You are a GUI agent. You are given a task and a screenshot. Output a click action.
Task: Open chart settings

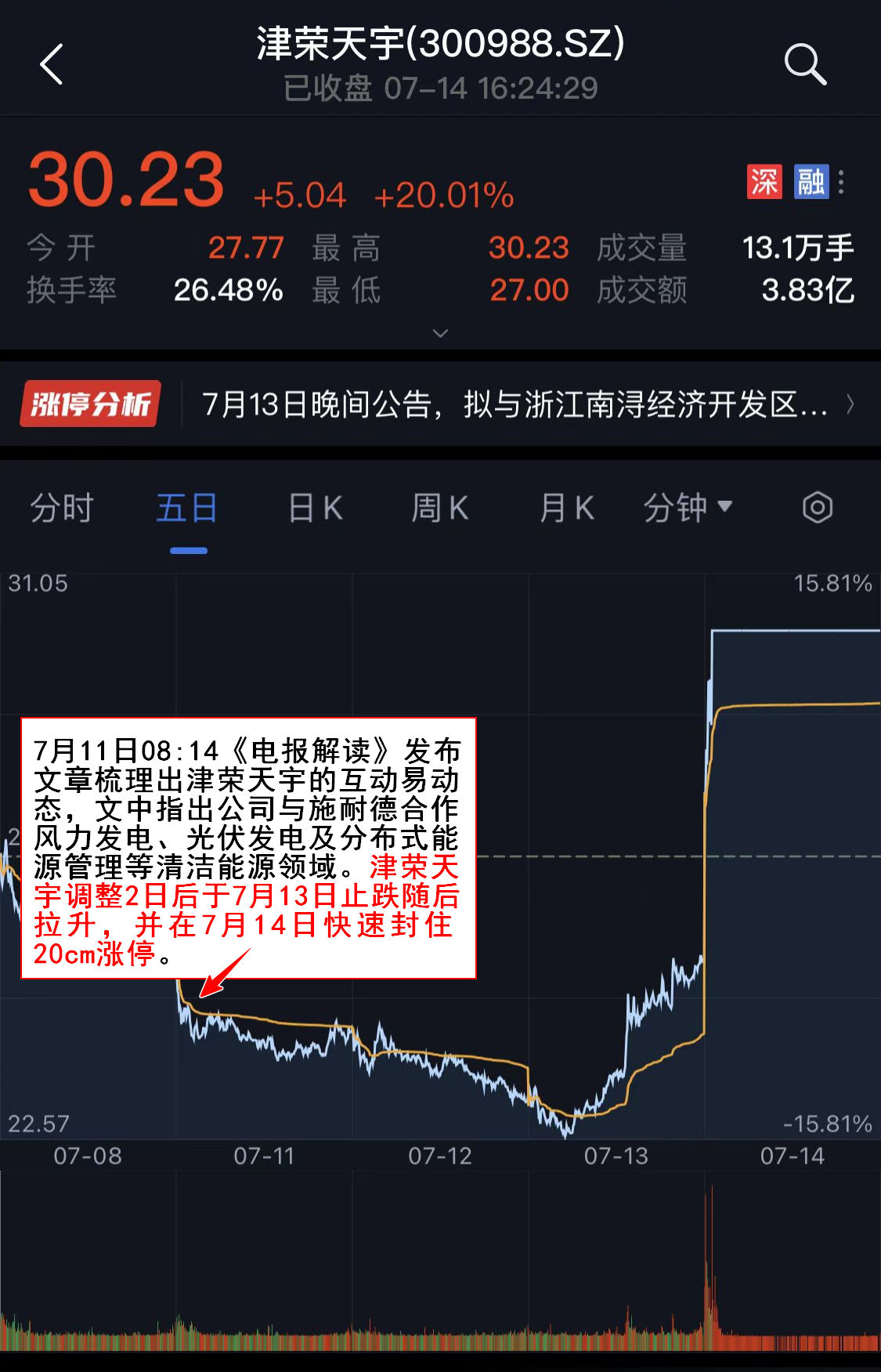pyautogui.click(x=817, y=508)
